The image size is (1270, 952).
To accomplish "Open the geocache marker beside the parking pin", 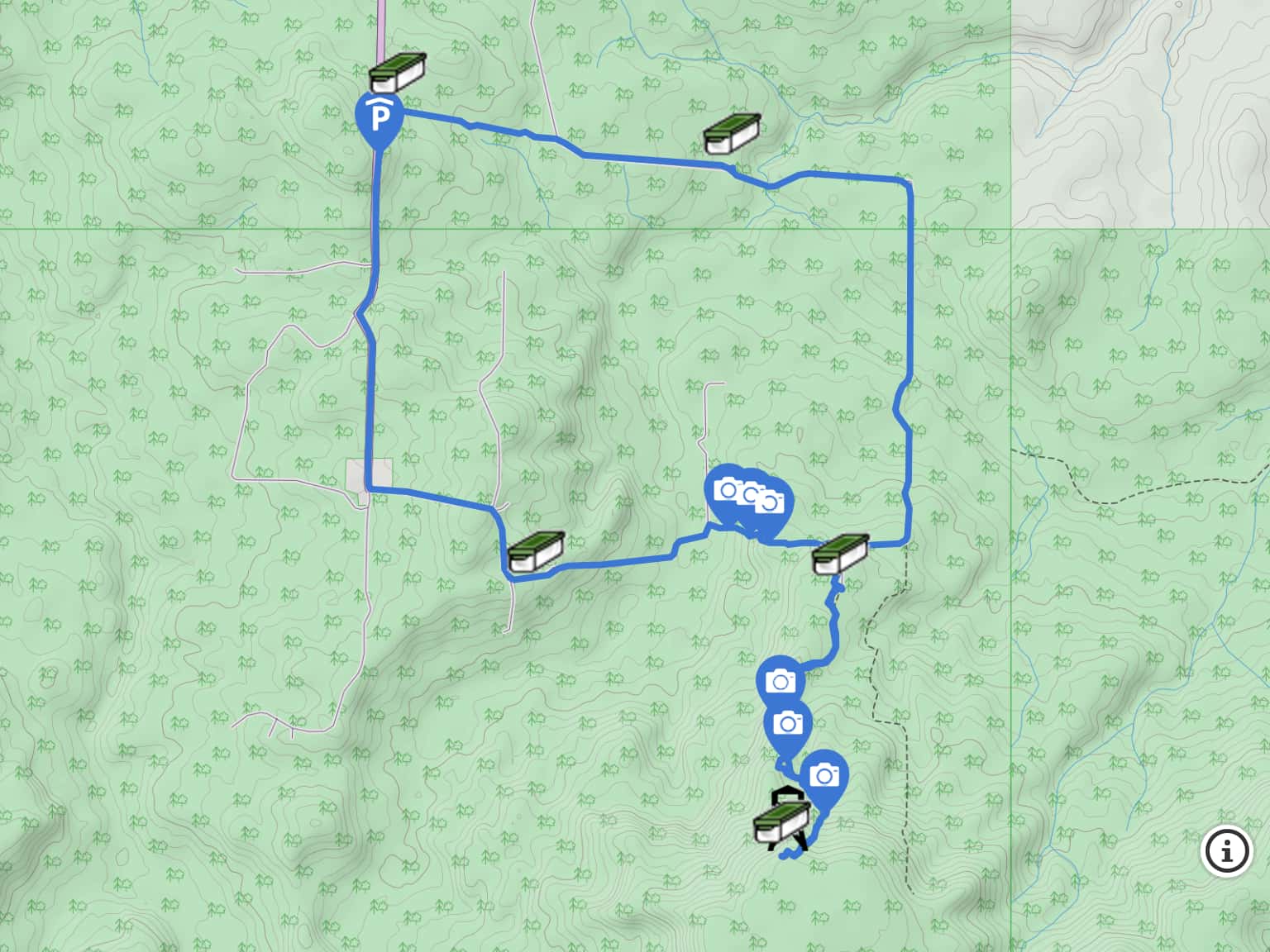I will tap(398, 73).
